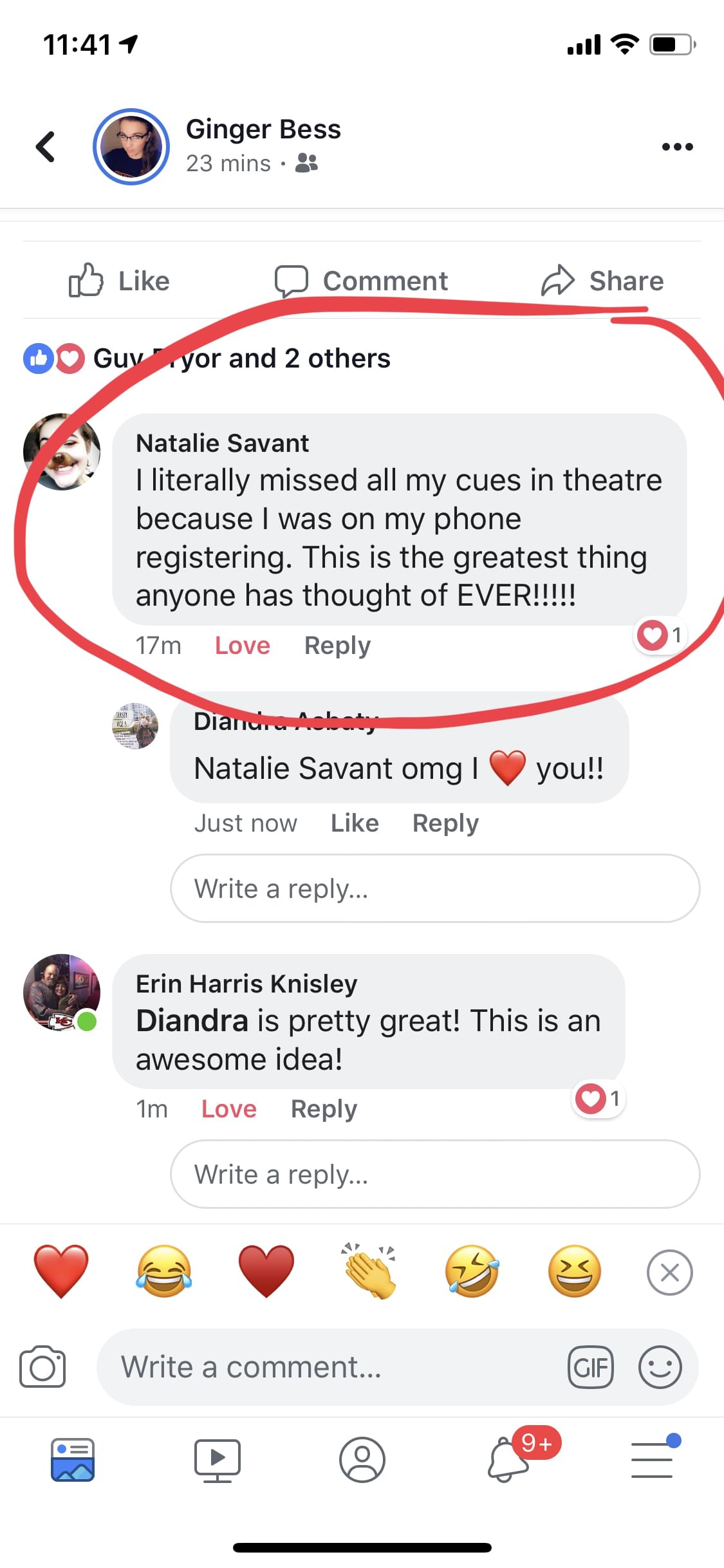Reply to Erin Harris Knisley's comment
Viewport: 724px width, 1568px height.
point(324,1109)
